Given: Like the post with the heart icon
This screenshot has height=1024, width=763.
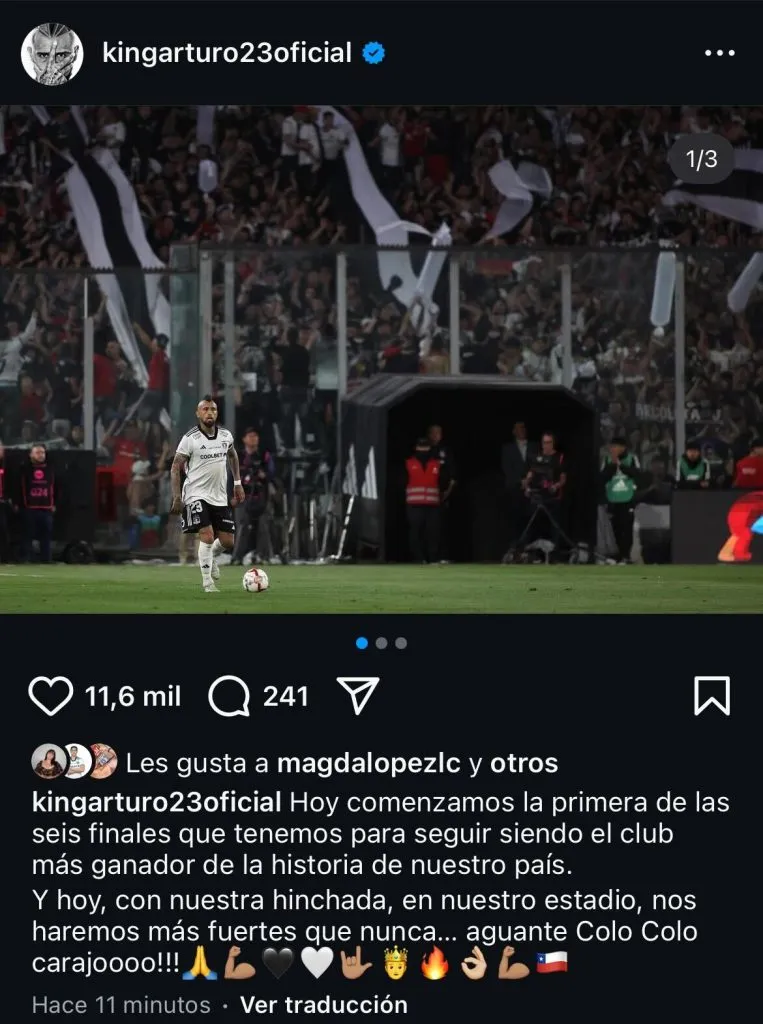Looking at the screenshot, I should pos(50,696).
